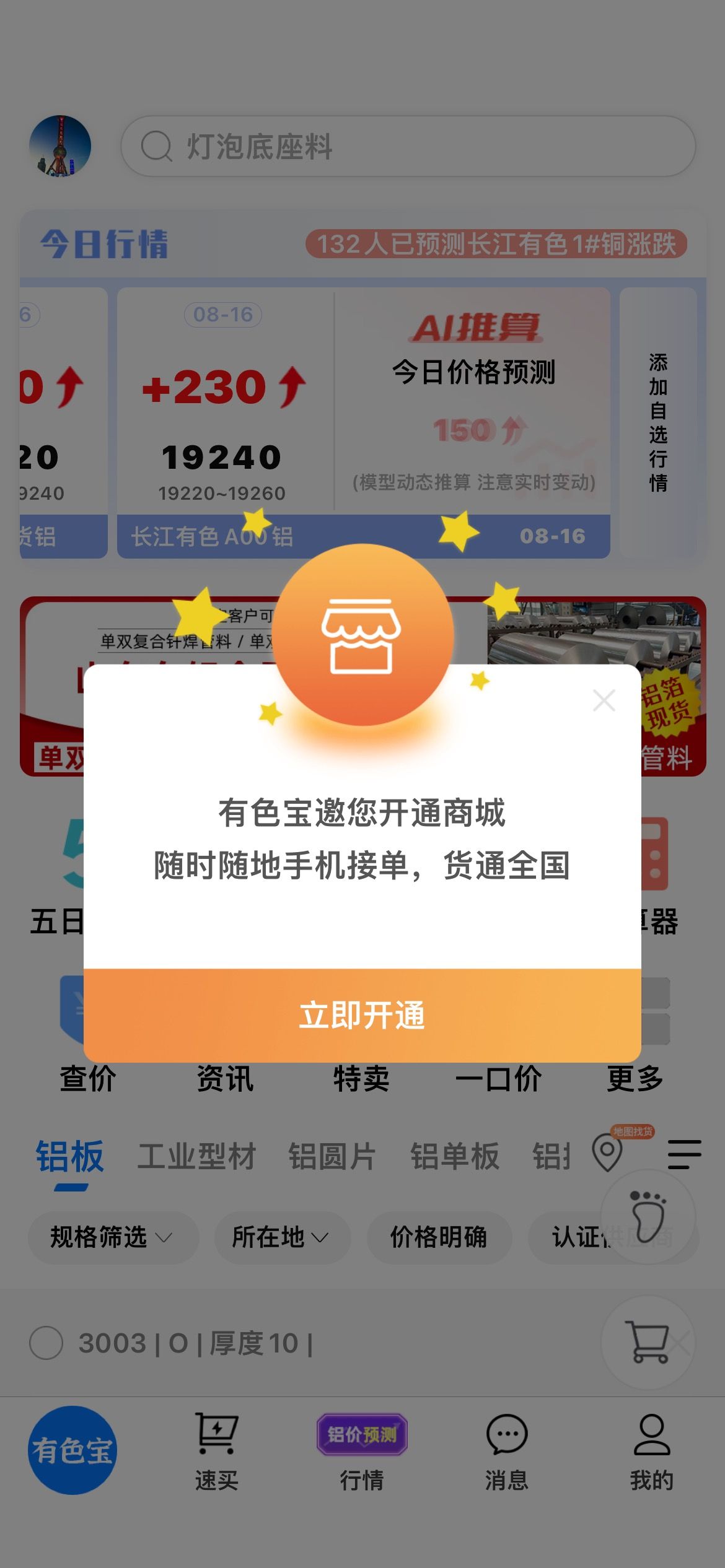This screenshot has height=1568, width=725.
Task: Open 添加自选行情 panel
Action: pyautogui.click(x=658, y=422)
